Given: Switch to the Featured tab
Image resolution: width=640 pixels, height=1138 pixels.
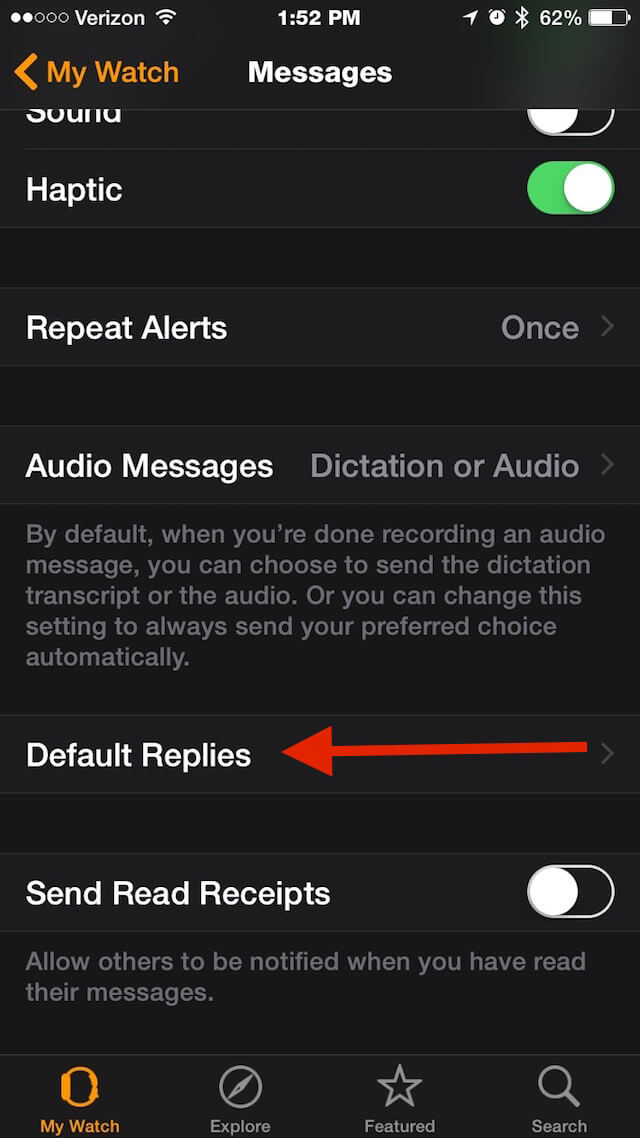Looking at the screenshot, I should point(400,1098).
